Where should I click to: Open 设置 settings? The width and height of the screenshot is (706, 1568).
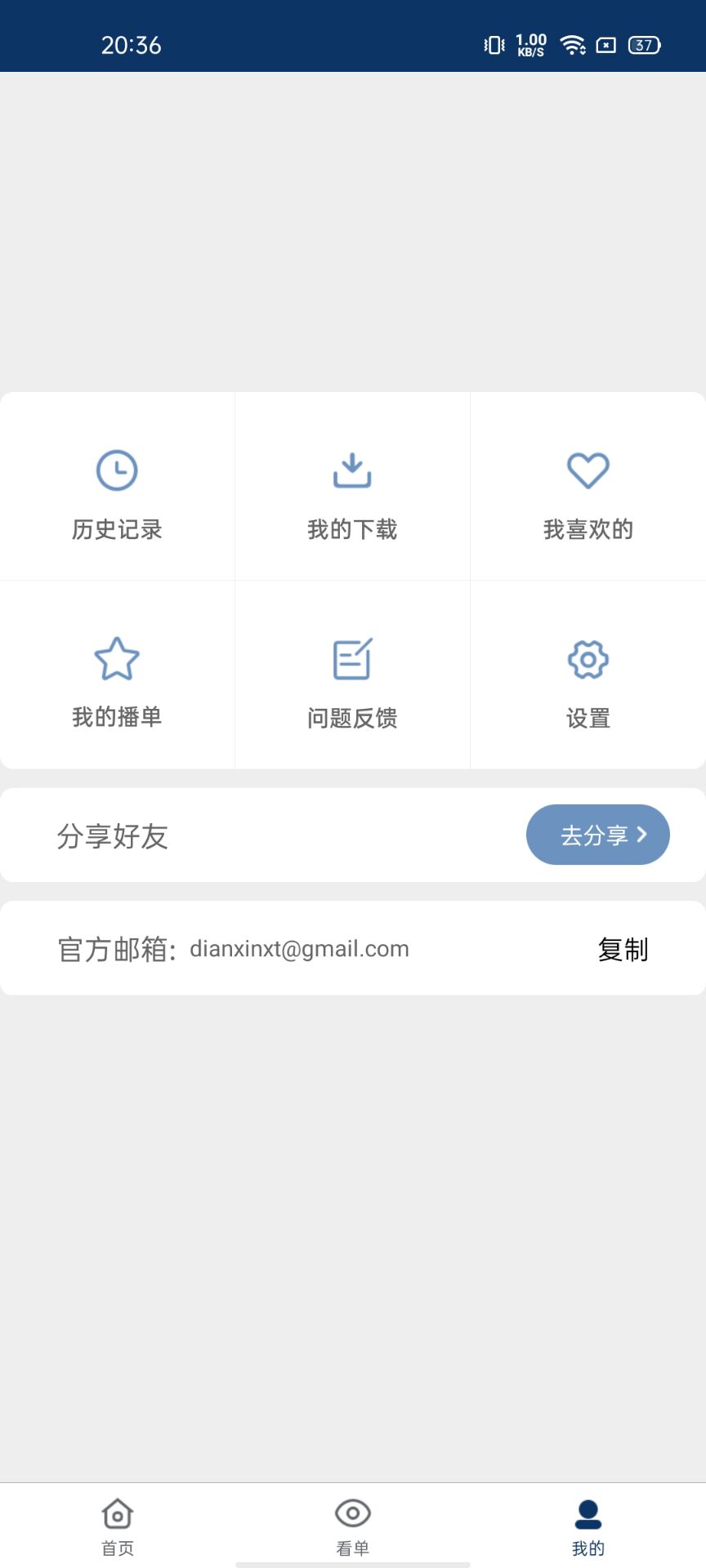point(588,675)
